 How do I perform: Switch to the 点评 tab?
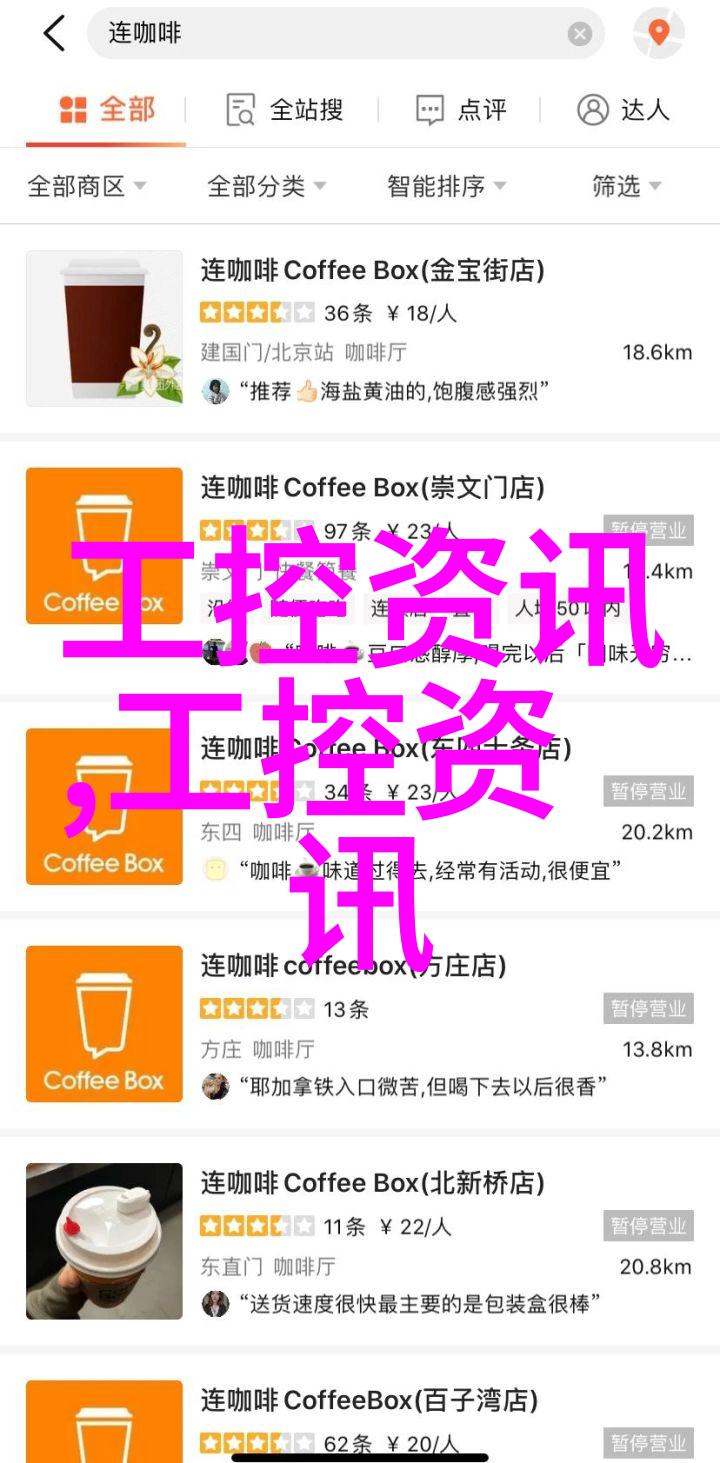(461, 110)
